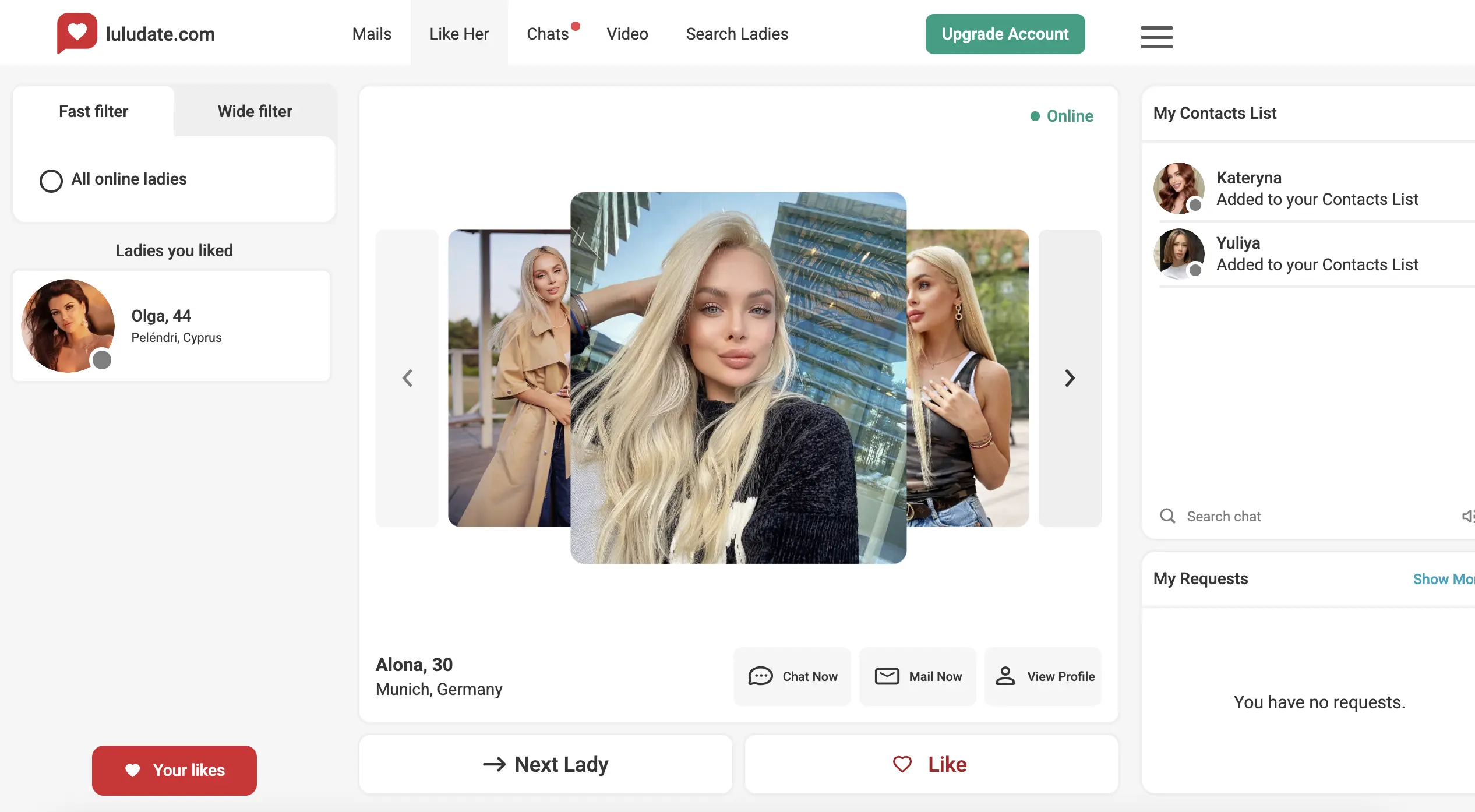Show the next photo with the right arrow
Viewport: 1475px width, 812px height.
(1070, 378)
